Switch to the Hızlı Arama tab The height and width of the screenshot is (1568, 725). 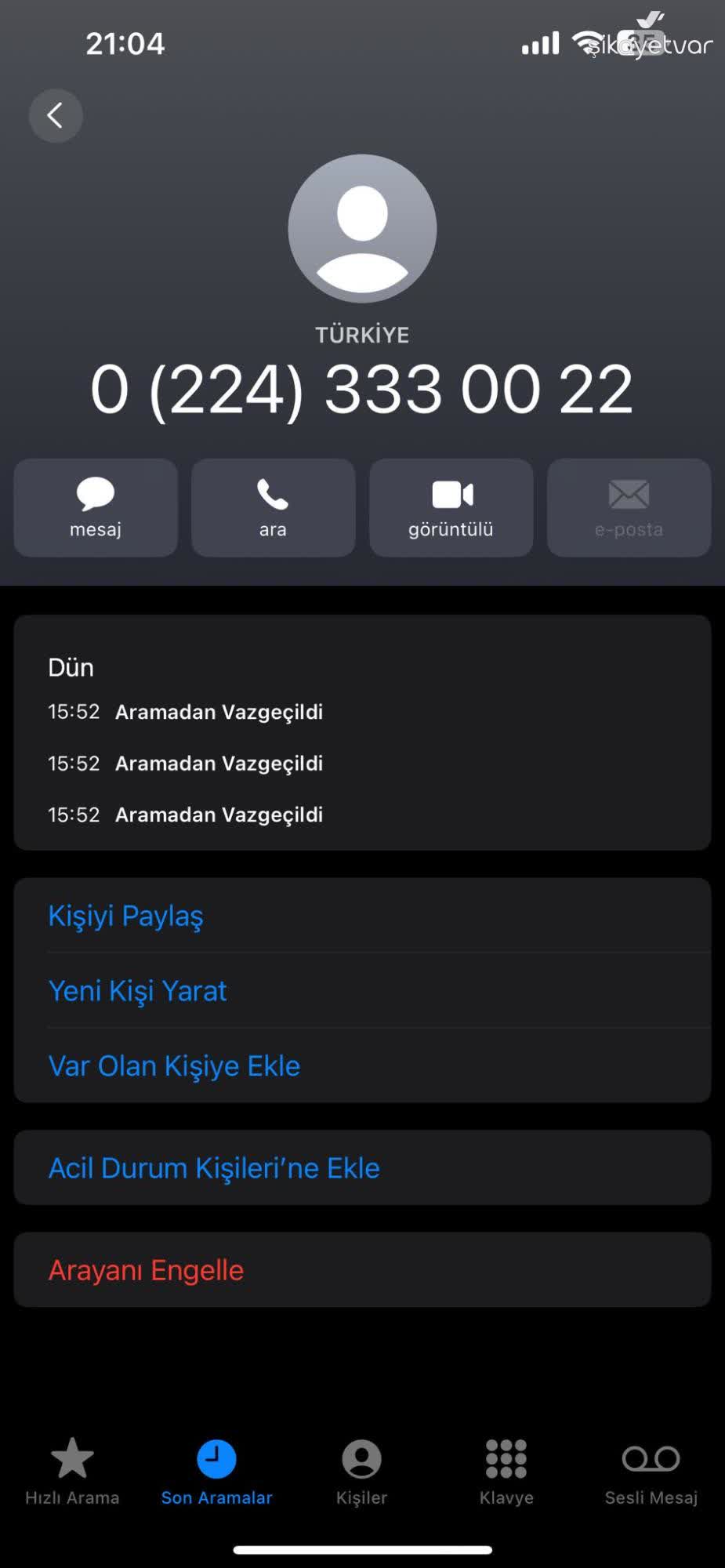coord(72,1472)
